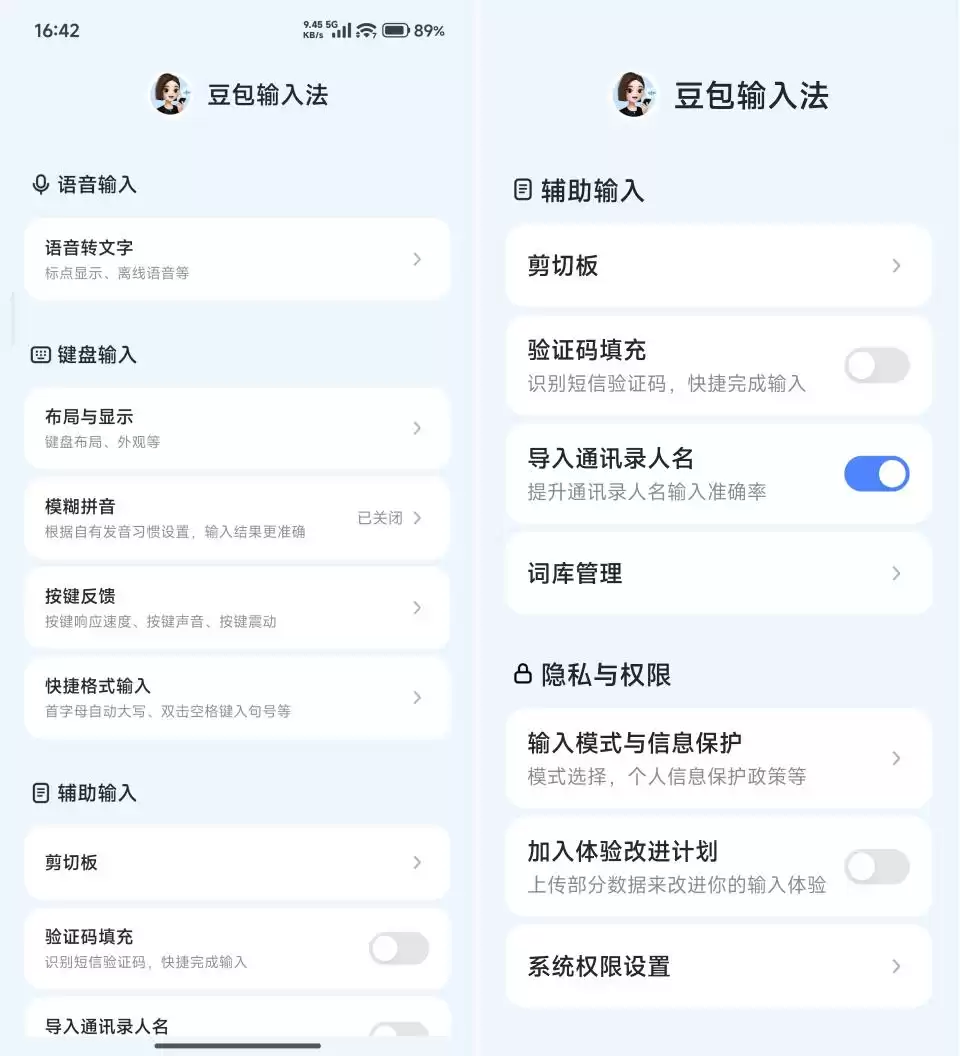
Task: Expand 词库管理 via its arrow
Action: point(897,573)
